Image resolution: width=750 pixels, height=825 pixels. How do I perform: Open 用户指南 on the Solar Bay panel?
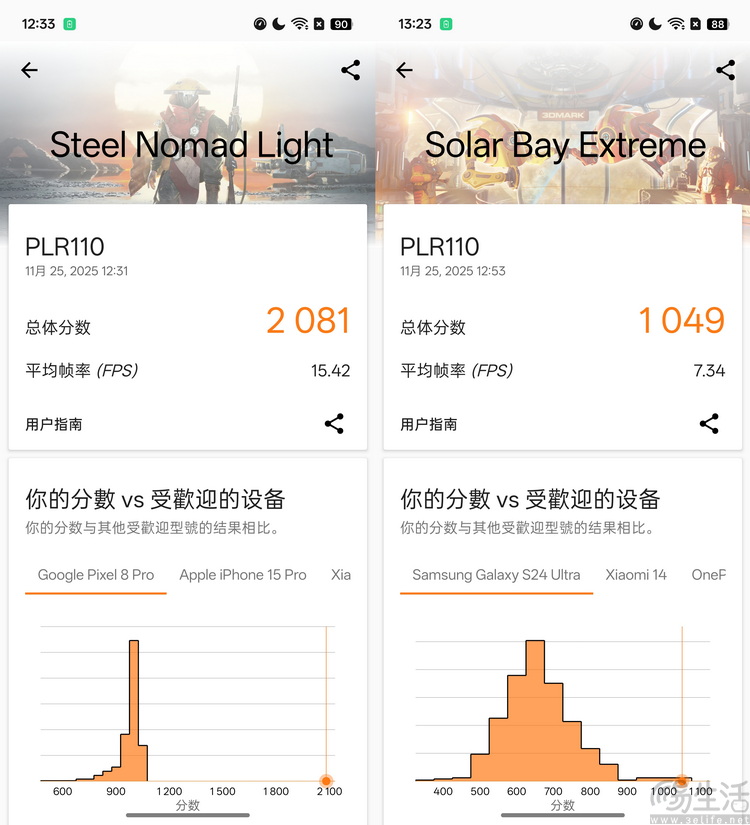click(423, 423)
